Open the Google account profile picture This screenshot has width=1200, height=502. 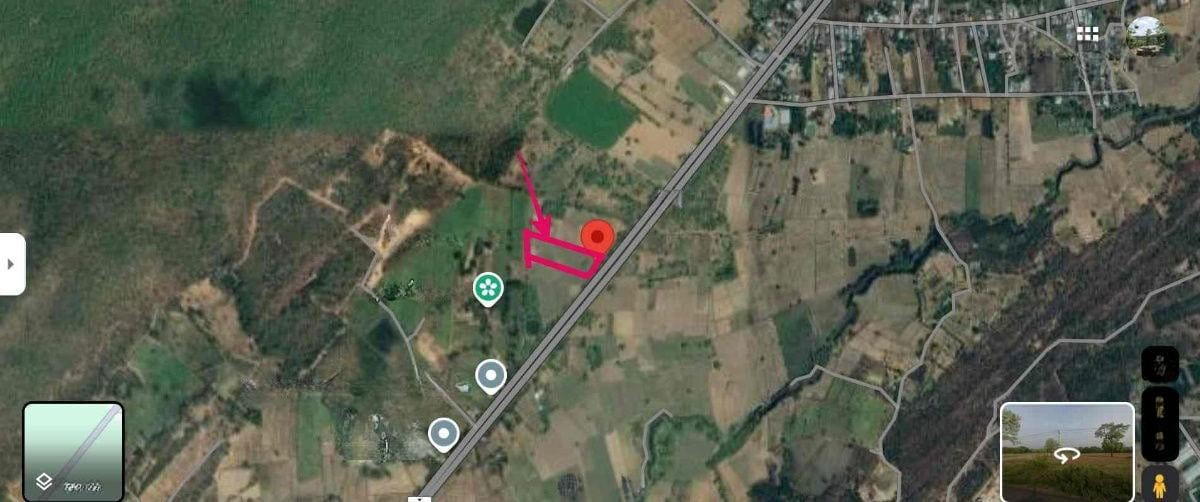(x=1146, y=35)
